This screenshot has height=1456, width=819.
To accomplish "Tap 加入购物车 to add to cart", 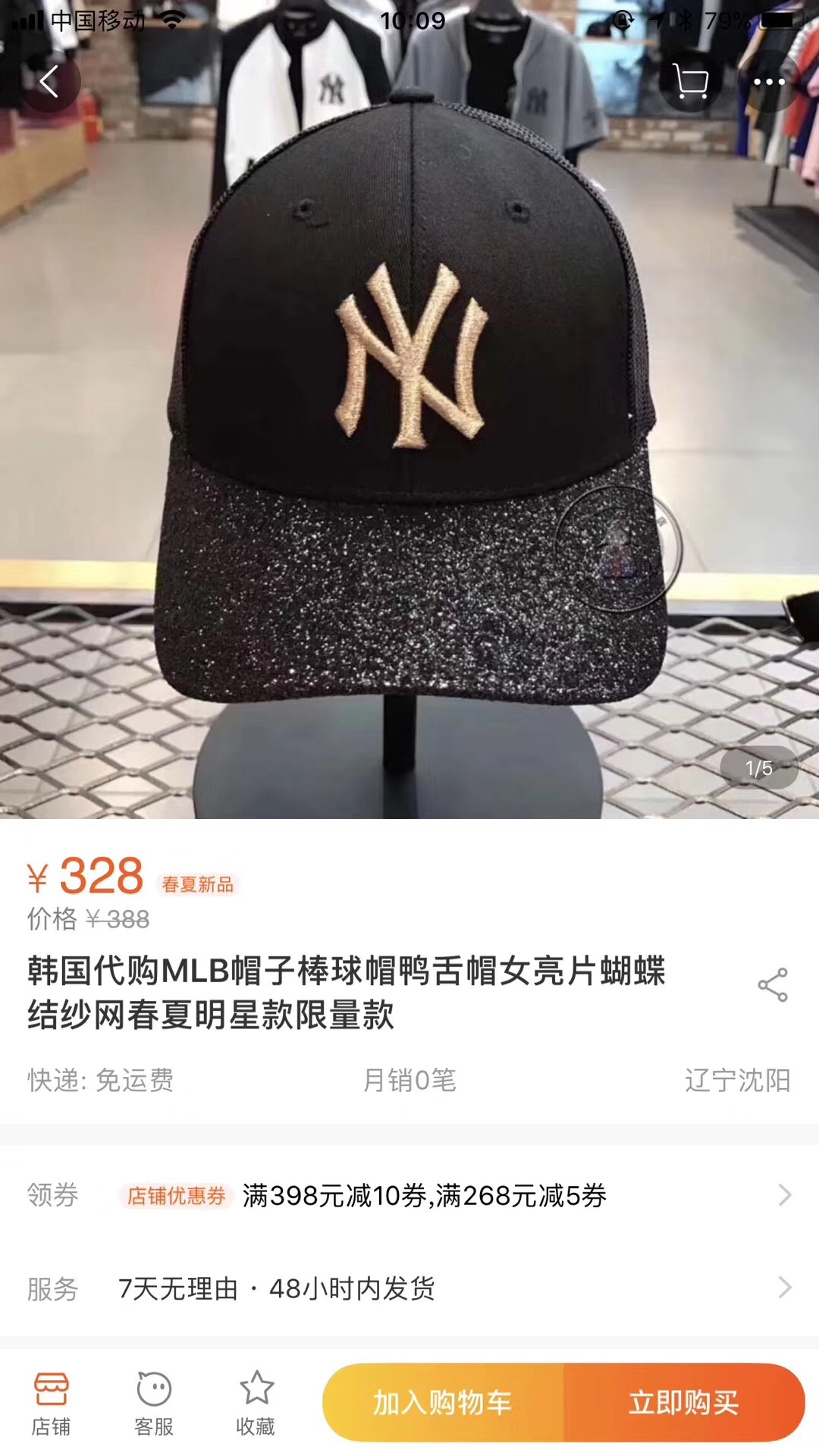I will coord(443,1403).
